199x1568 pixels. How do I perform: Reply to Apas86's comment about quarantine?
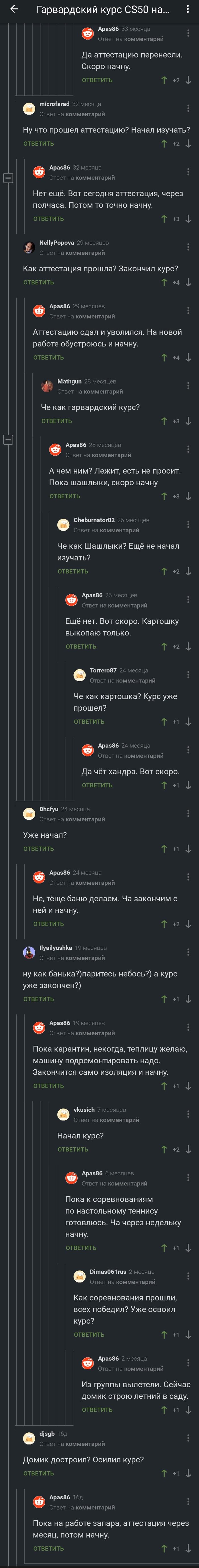pyautogui.click(x=48, y=1086)
